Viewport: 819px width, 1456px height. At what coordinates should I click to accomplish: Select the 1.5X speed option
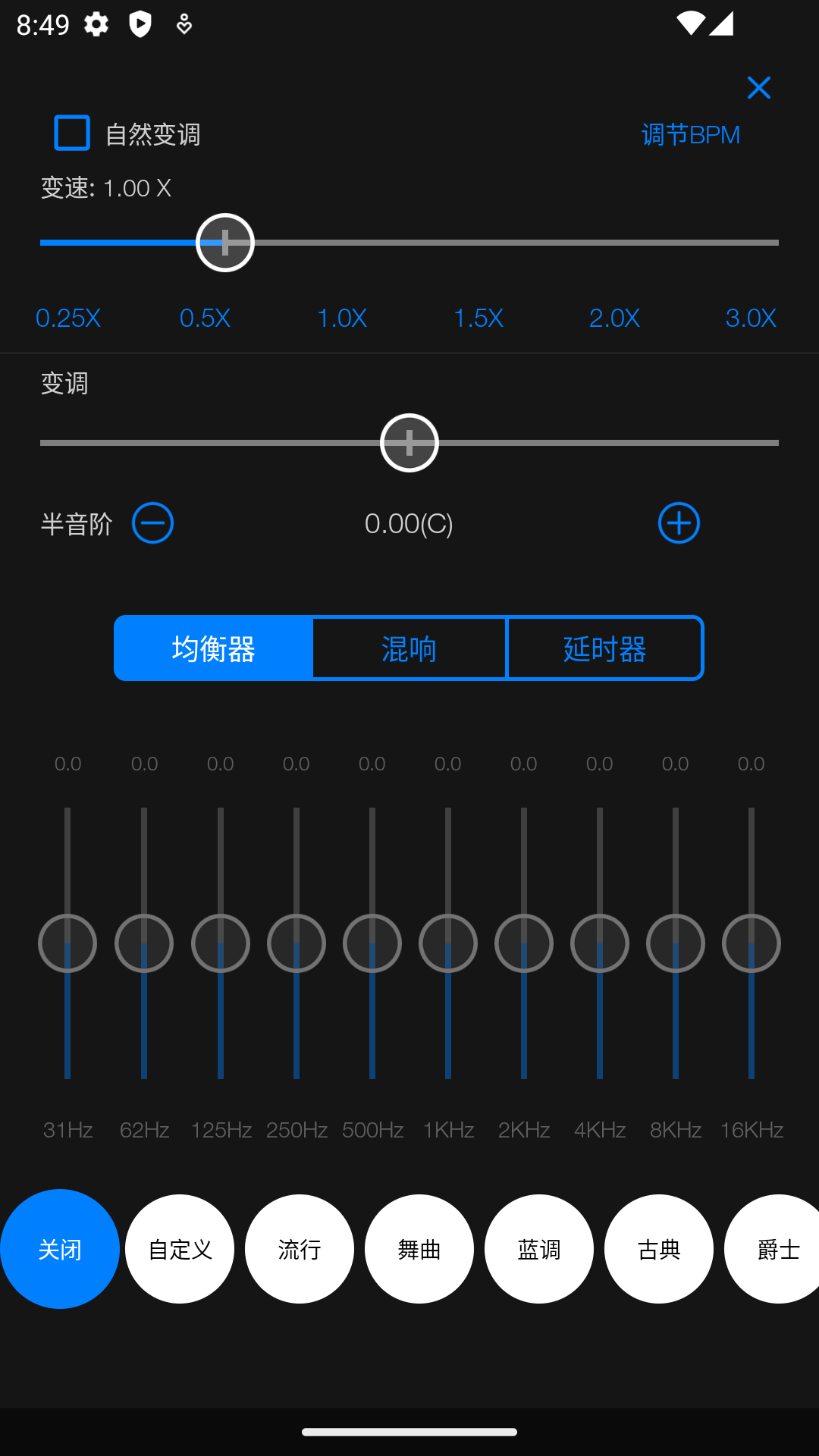click(x=479, y=318)
